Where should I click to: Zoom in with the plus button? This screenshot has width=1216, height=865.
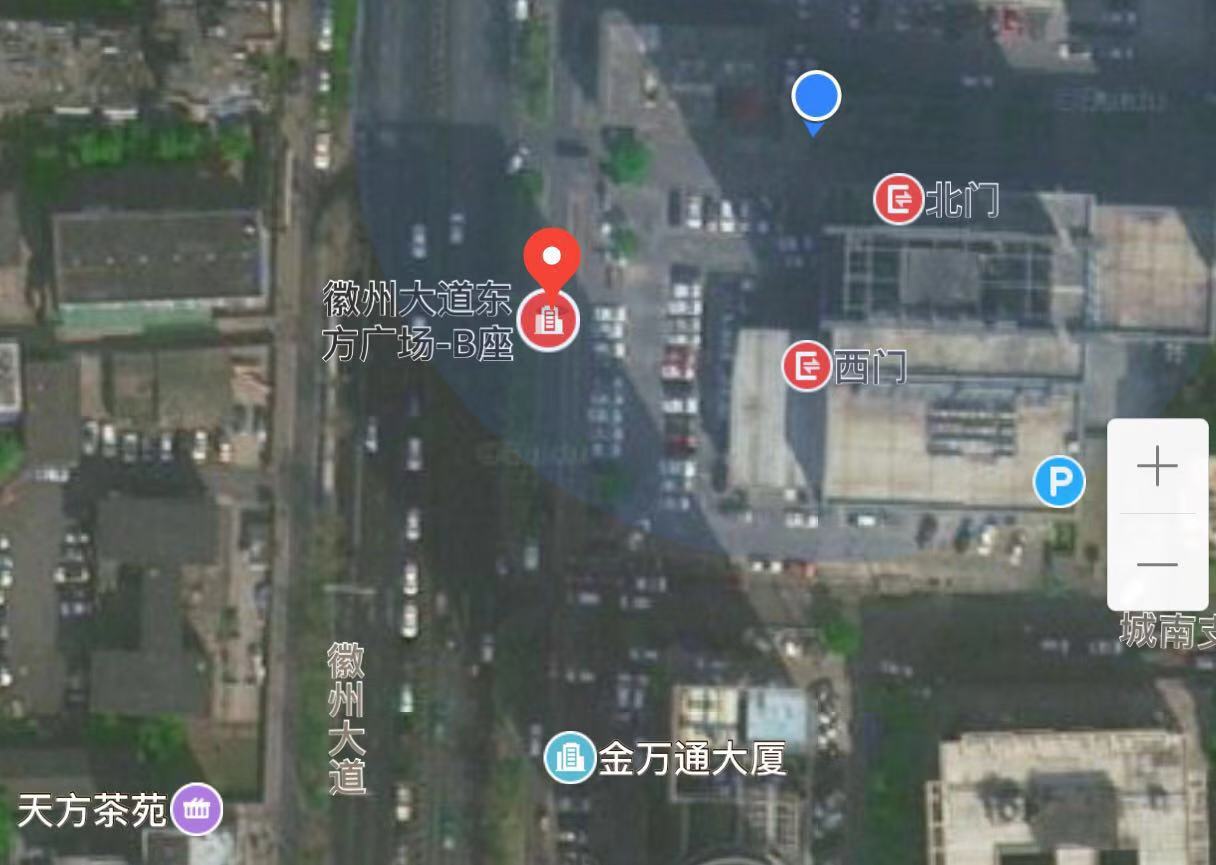(x=1157, y=466)
